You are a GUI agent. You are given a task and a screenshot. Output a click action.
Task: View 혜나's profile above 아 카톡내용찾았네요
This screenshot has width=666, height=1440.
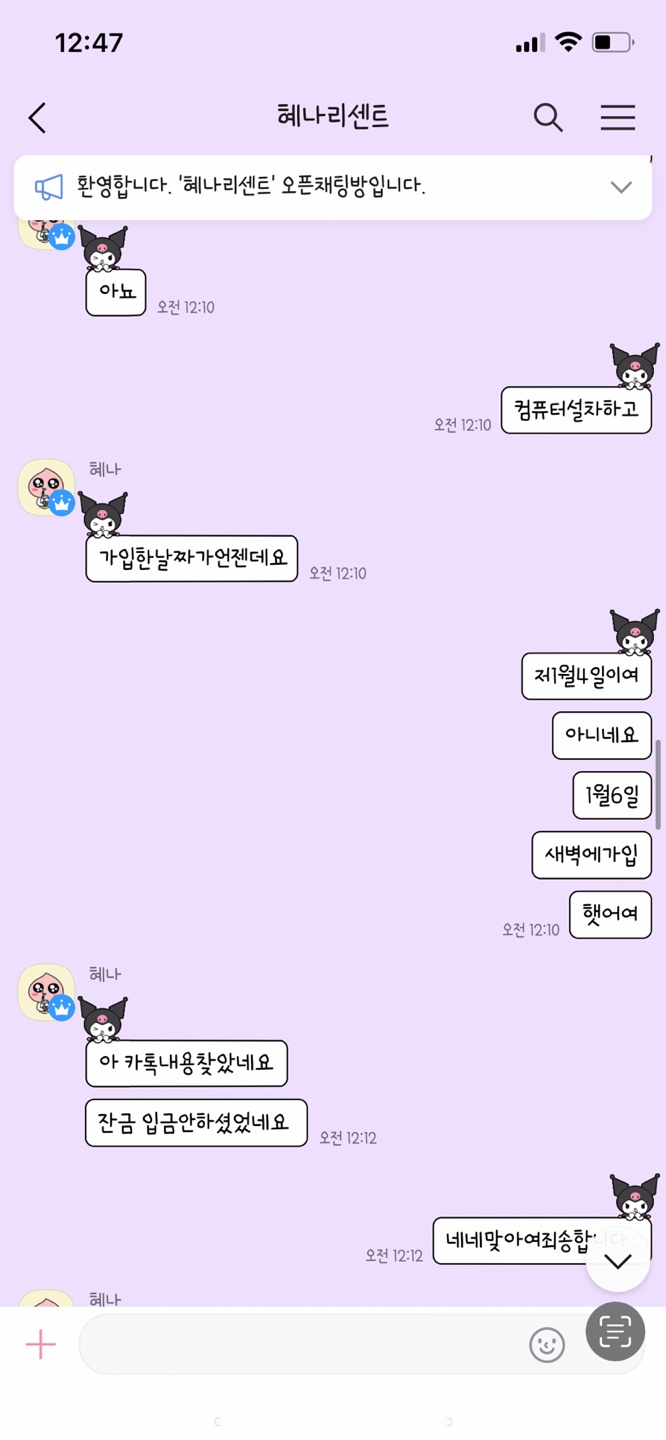[x=46, y=992]
